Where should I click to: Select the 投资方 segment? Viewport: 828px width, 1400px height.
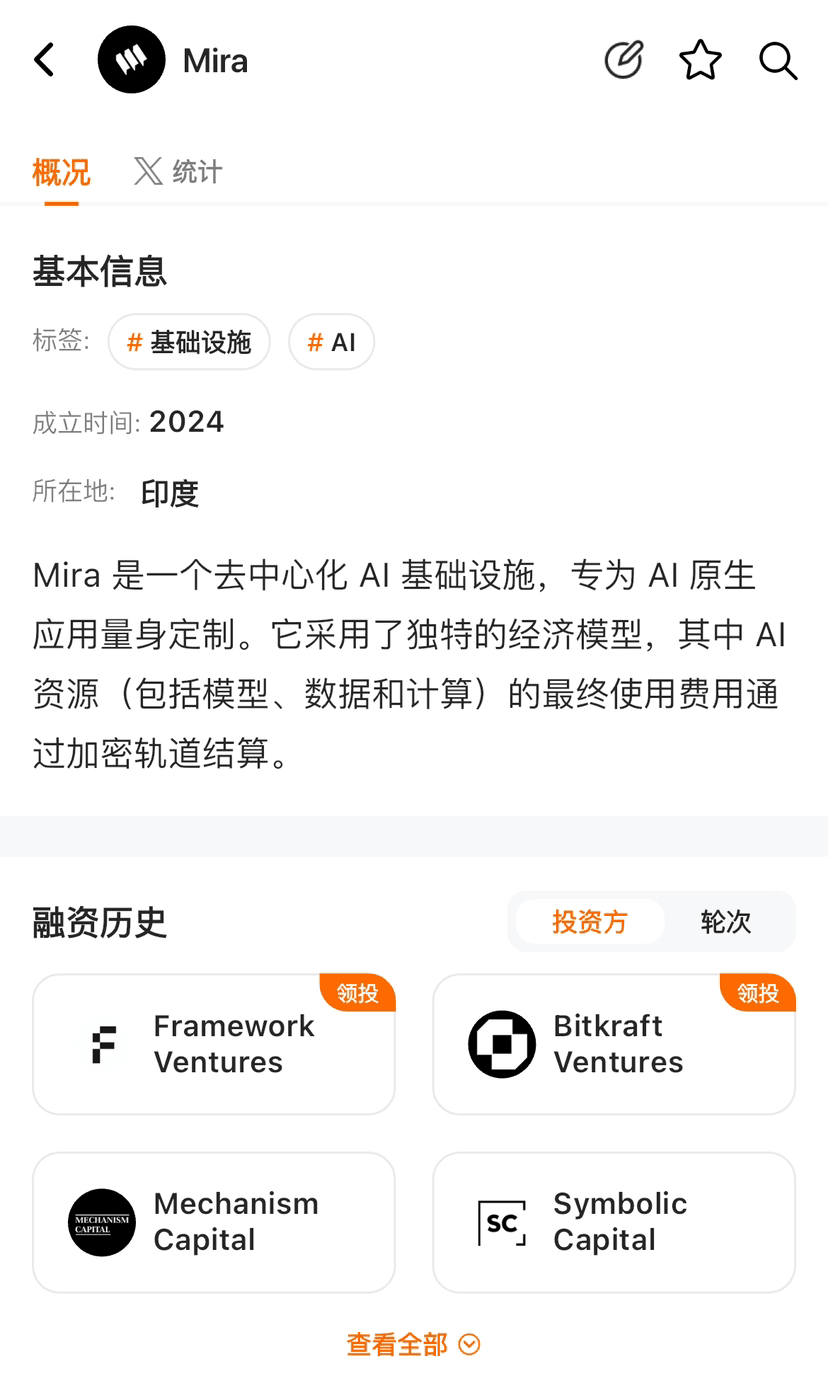coord(589,921)
